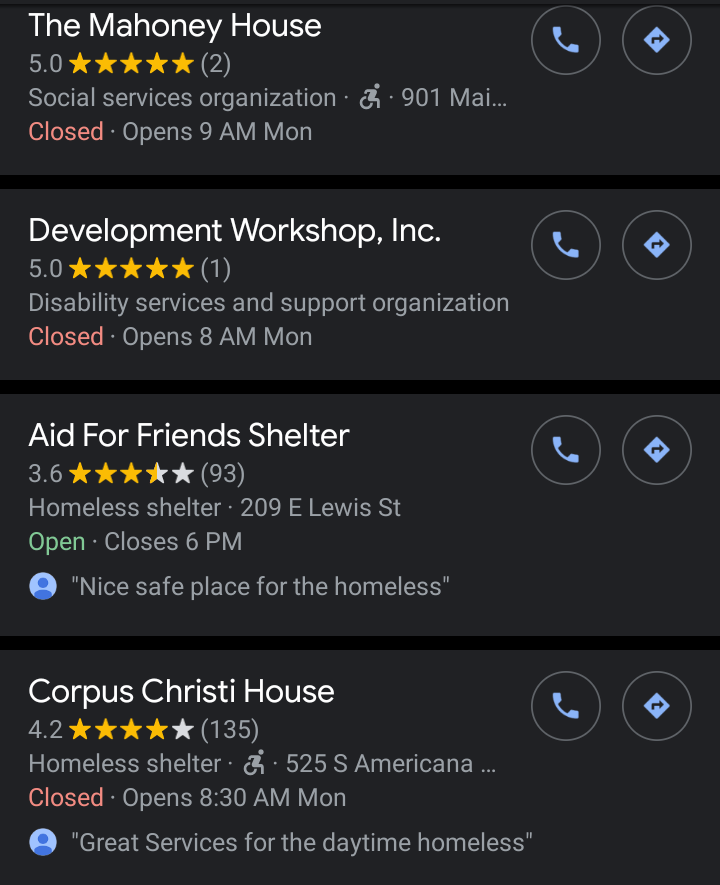720x885 pixels.
Task: Get directions to Corpus Christi House
Action: [656, 706]
